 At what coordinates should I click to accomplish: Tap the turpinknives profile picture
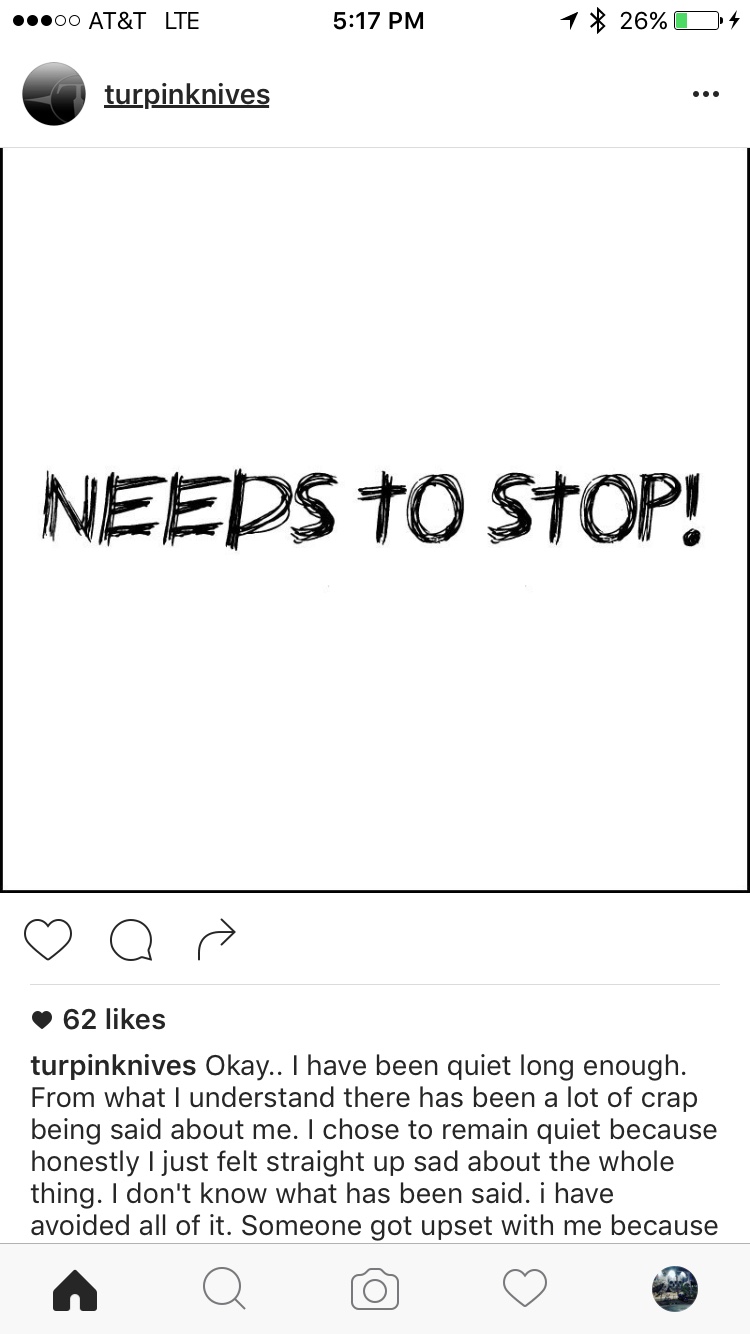[54, 94]
